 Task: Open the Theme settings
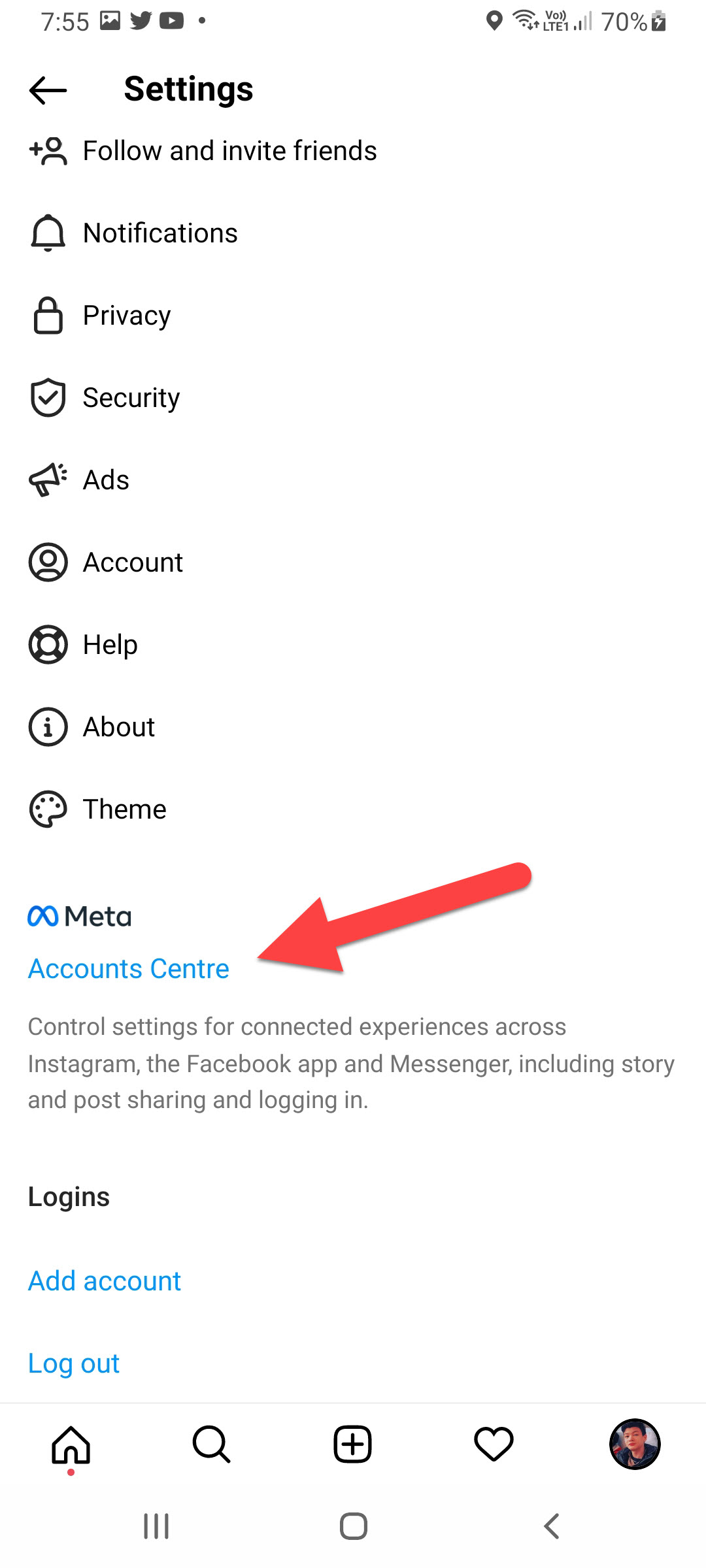[x=124, y=809]
